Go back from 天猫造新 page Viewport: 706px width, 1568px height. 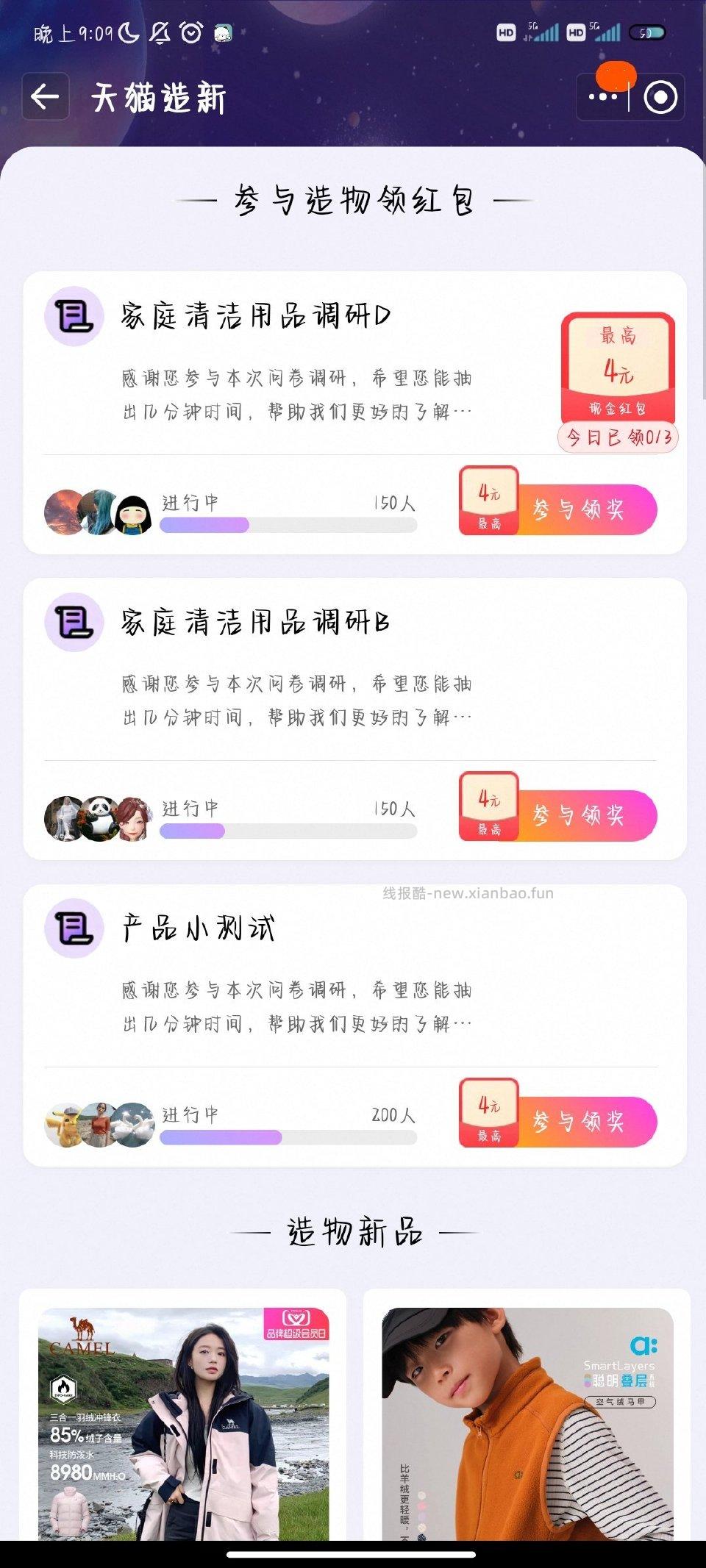pos(45,96)
